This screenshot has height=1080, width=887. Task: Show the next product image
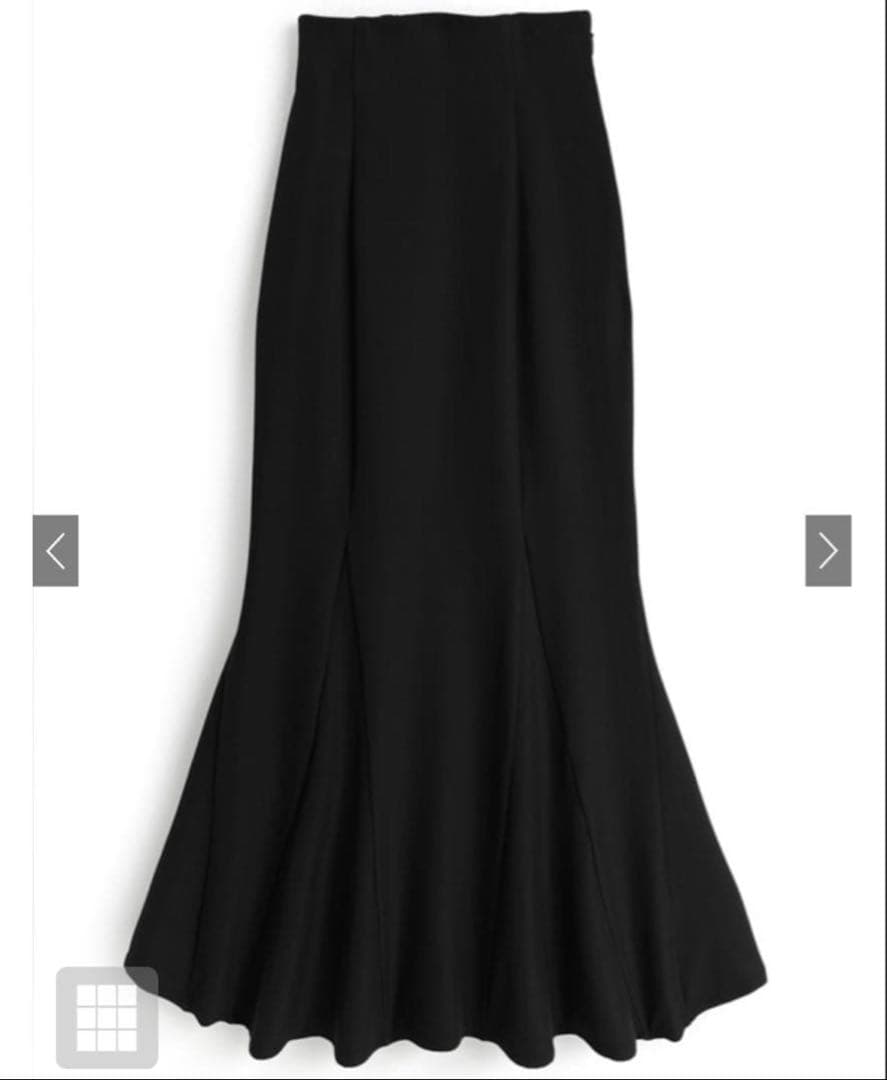(828, 550)
